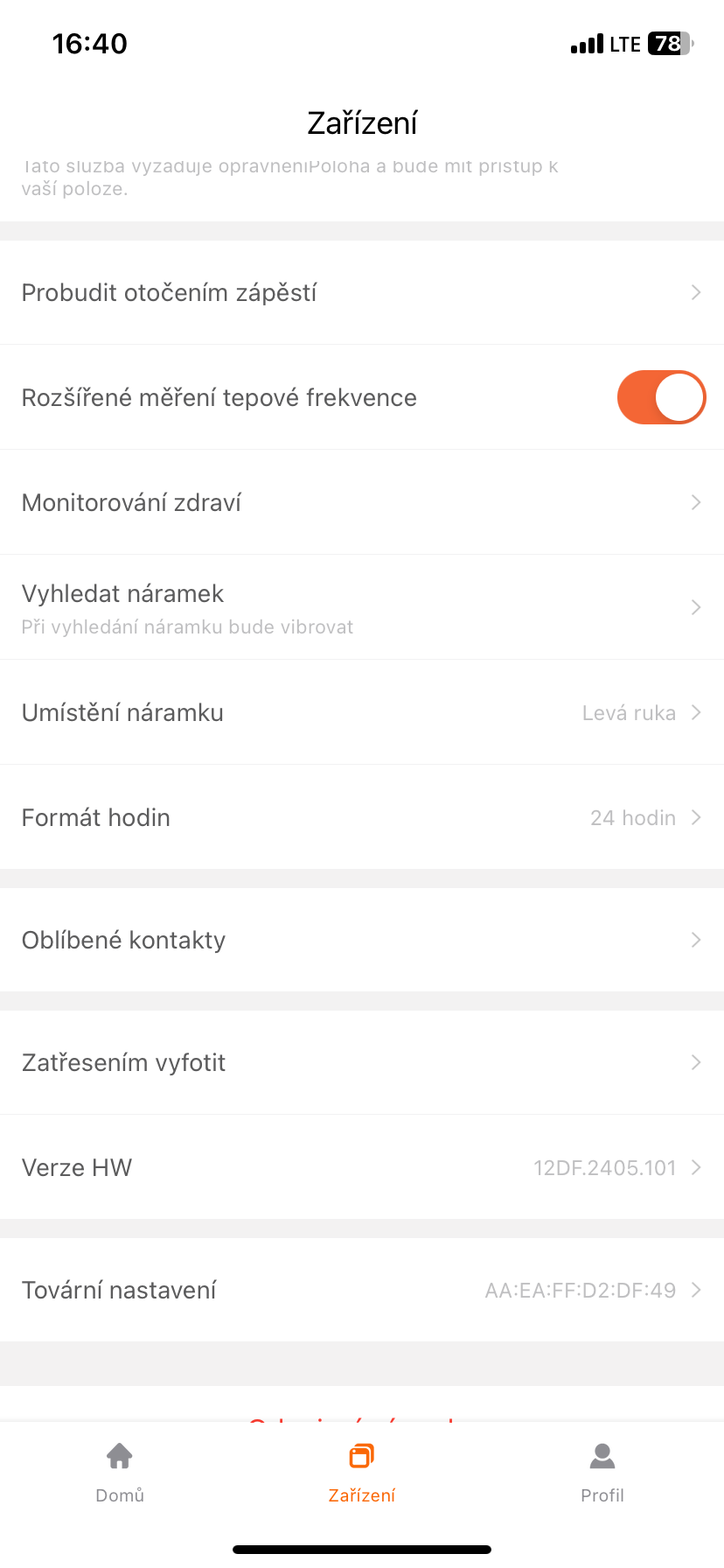Open Oblíbené kontakty
The height and width of the screenshot is (1568, 724).
point(361,940)
